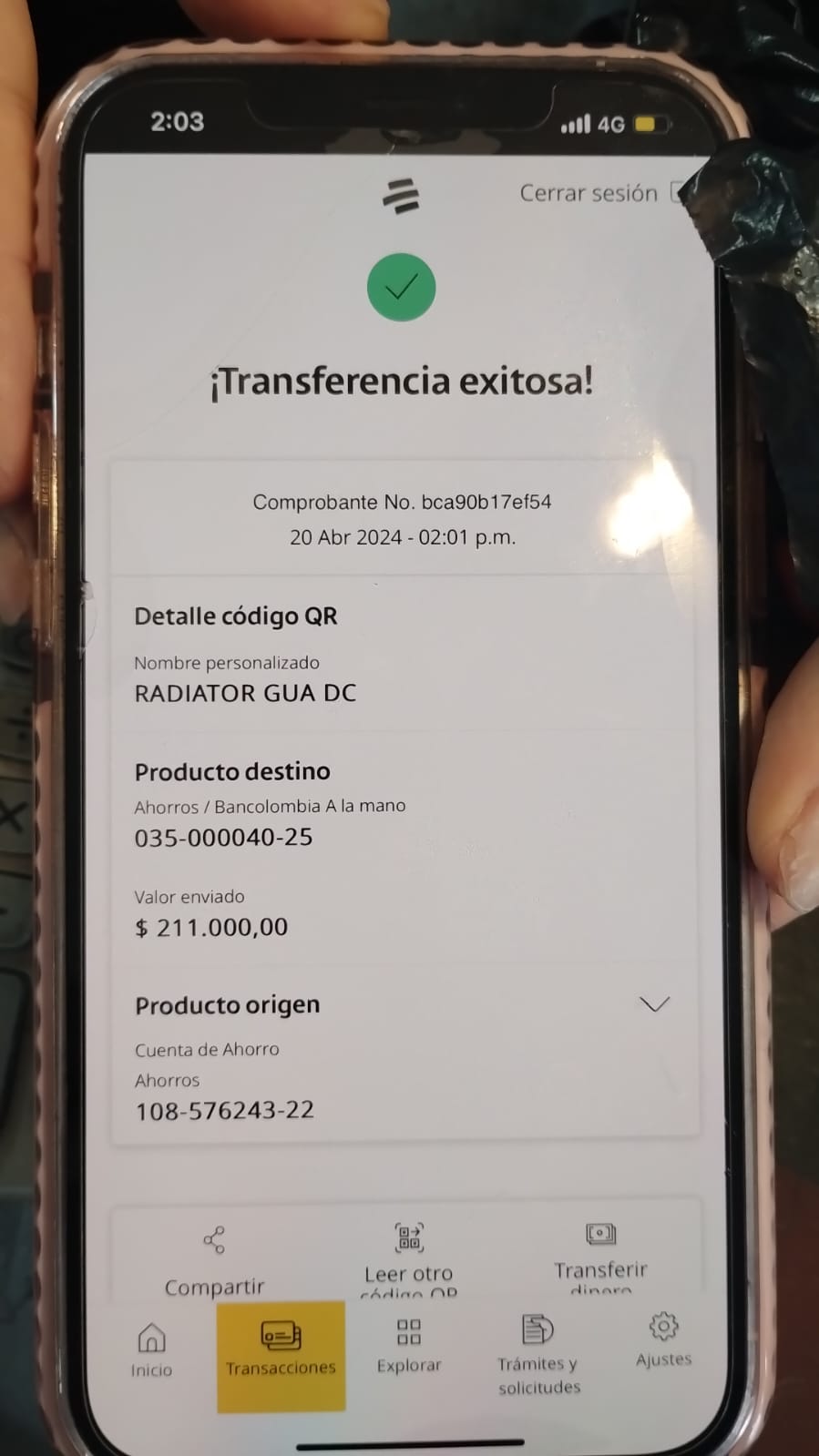The height and width of the screenshot is (1456, 819).
Task: Tap Cerrar sesión to log out
Action: pos(589,193)
